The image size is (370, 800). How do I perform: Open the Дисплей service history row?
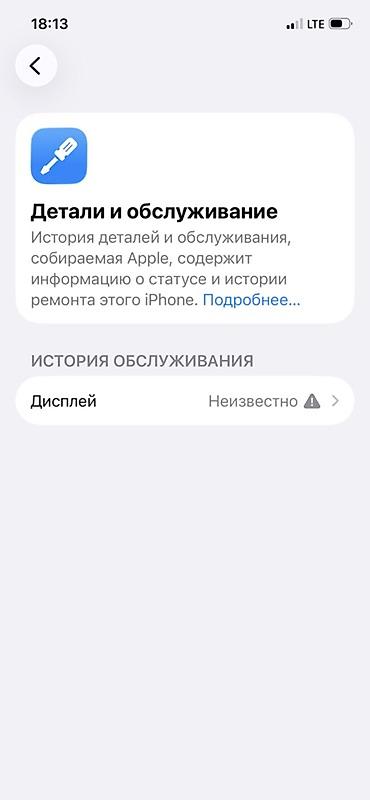tap(185, 401)
